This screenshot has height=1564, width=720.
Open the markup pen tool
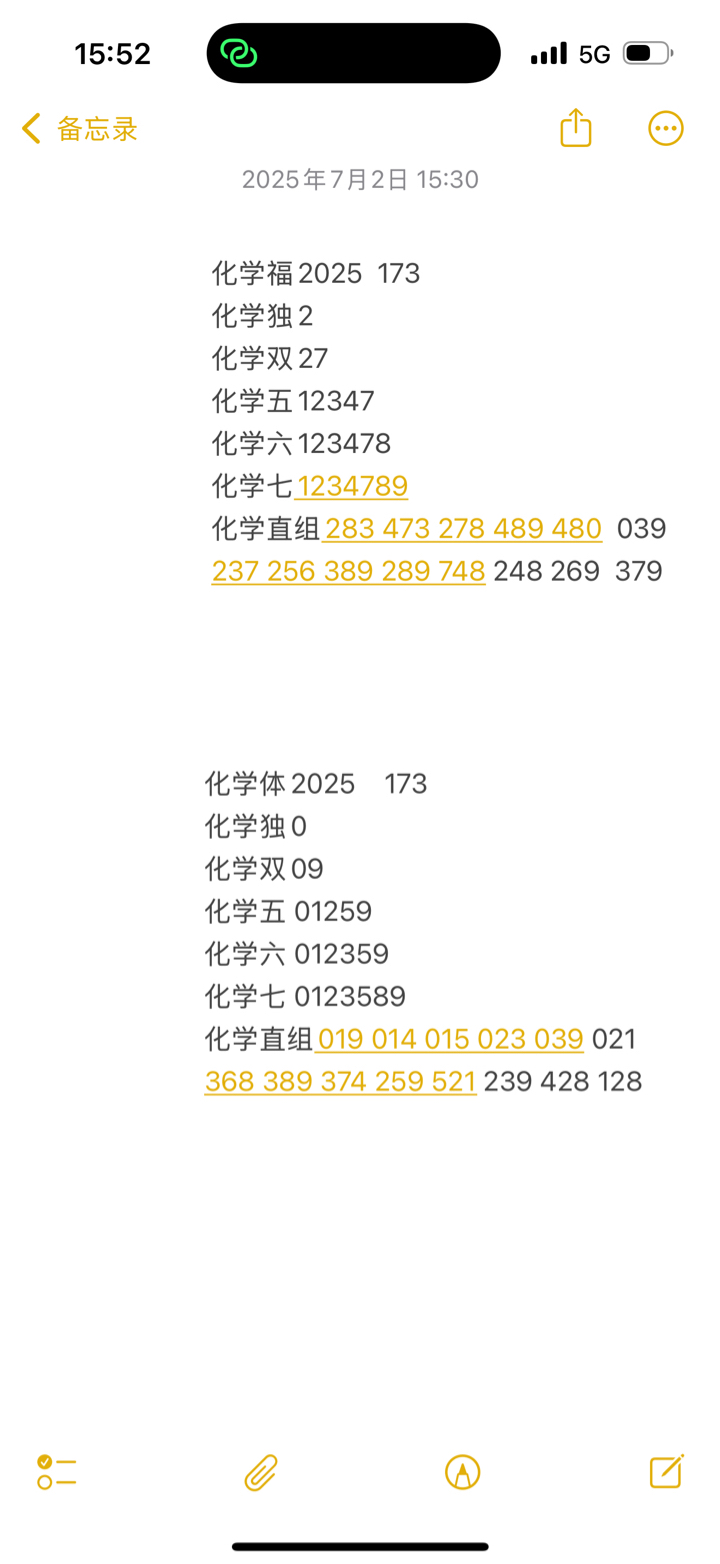pos(462,1472)
